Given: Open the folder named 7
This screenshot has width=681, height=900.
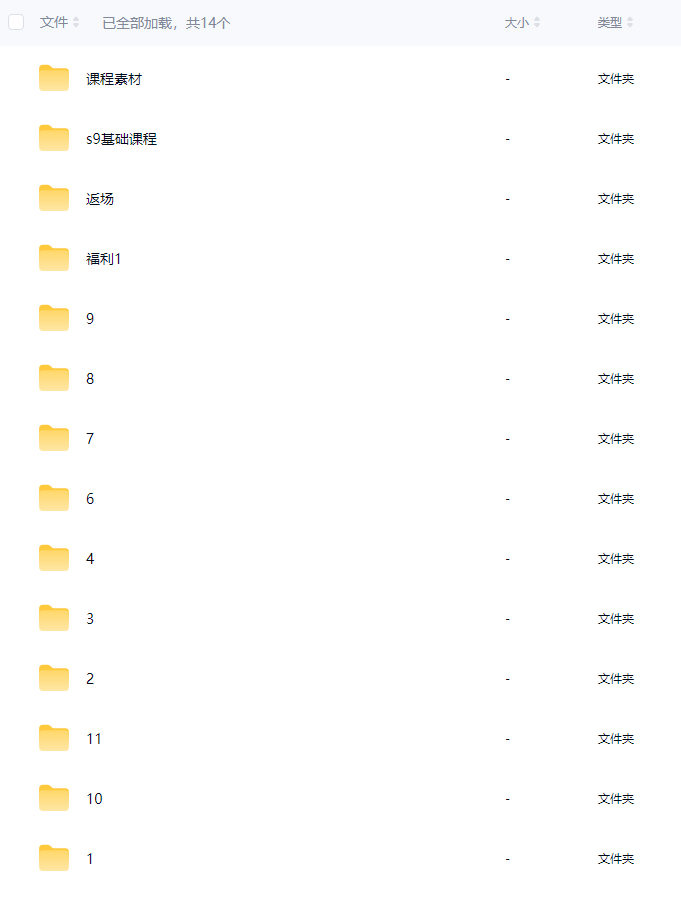Looking at the screenshot, I should pyautogui.click(x=90, y=439).
